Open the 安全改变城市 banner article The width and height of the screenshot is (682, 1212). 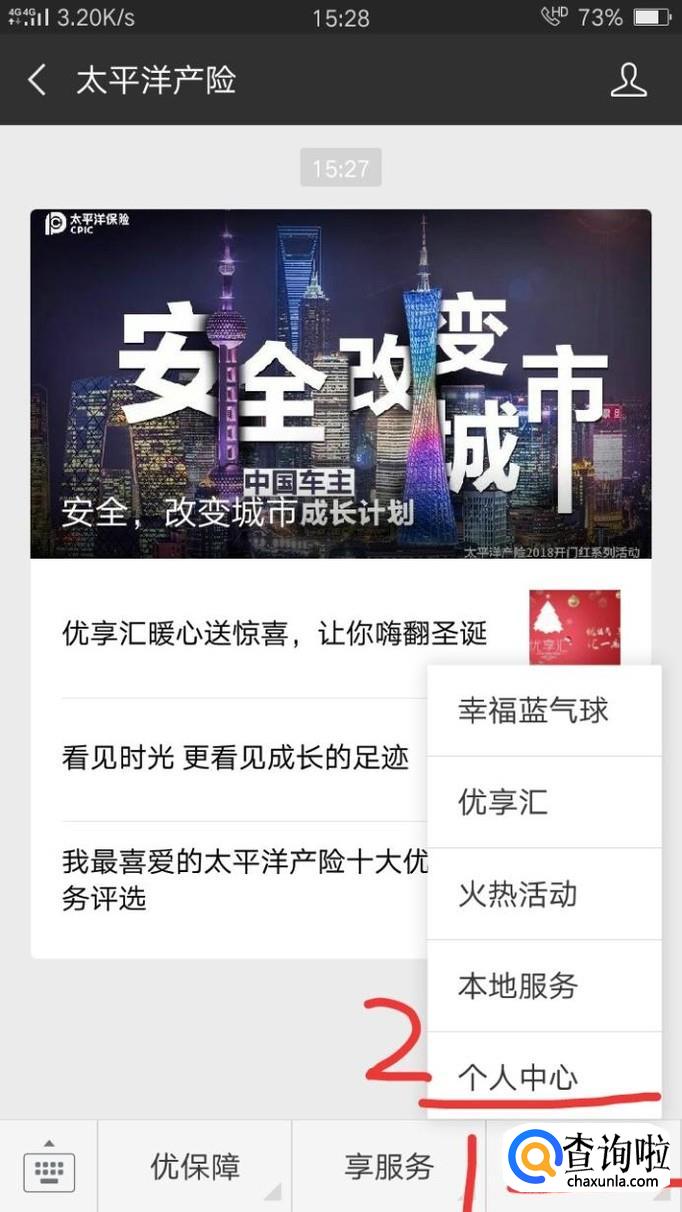[x=340, y=384]
